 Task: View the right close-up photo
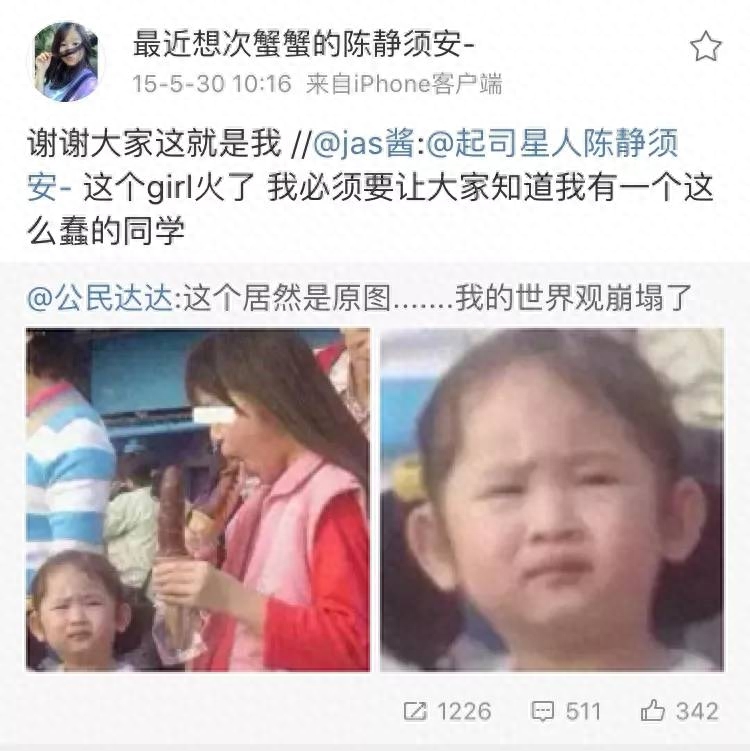click(551, 499)
